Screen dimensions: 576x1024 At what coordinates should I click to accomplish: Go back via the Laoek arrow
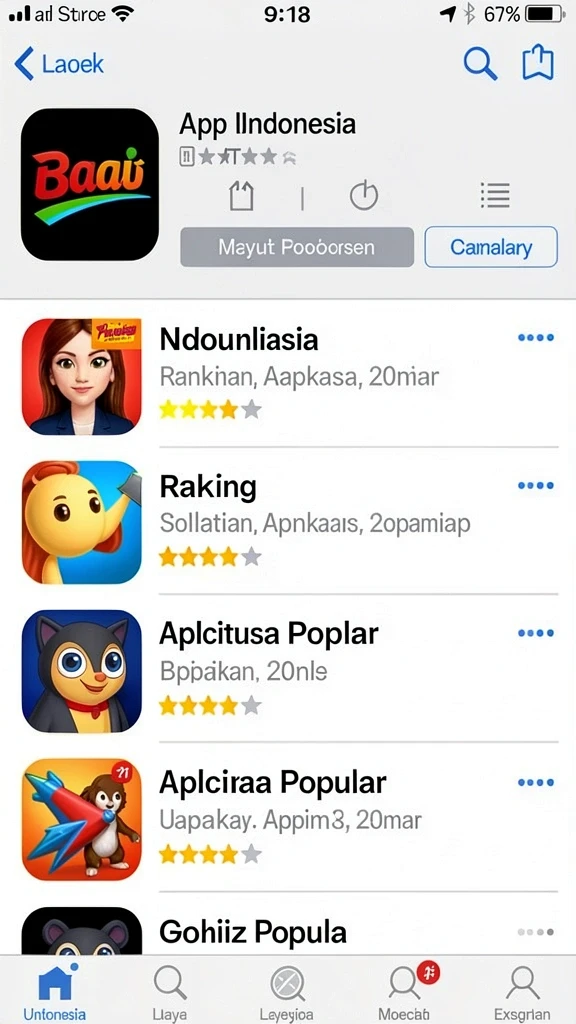pyautogui.click(x=58, y=64)
